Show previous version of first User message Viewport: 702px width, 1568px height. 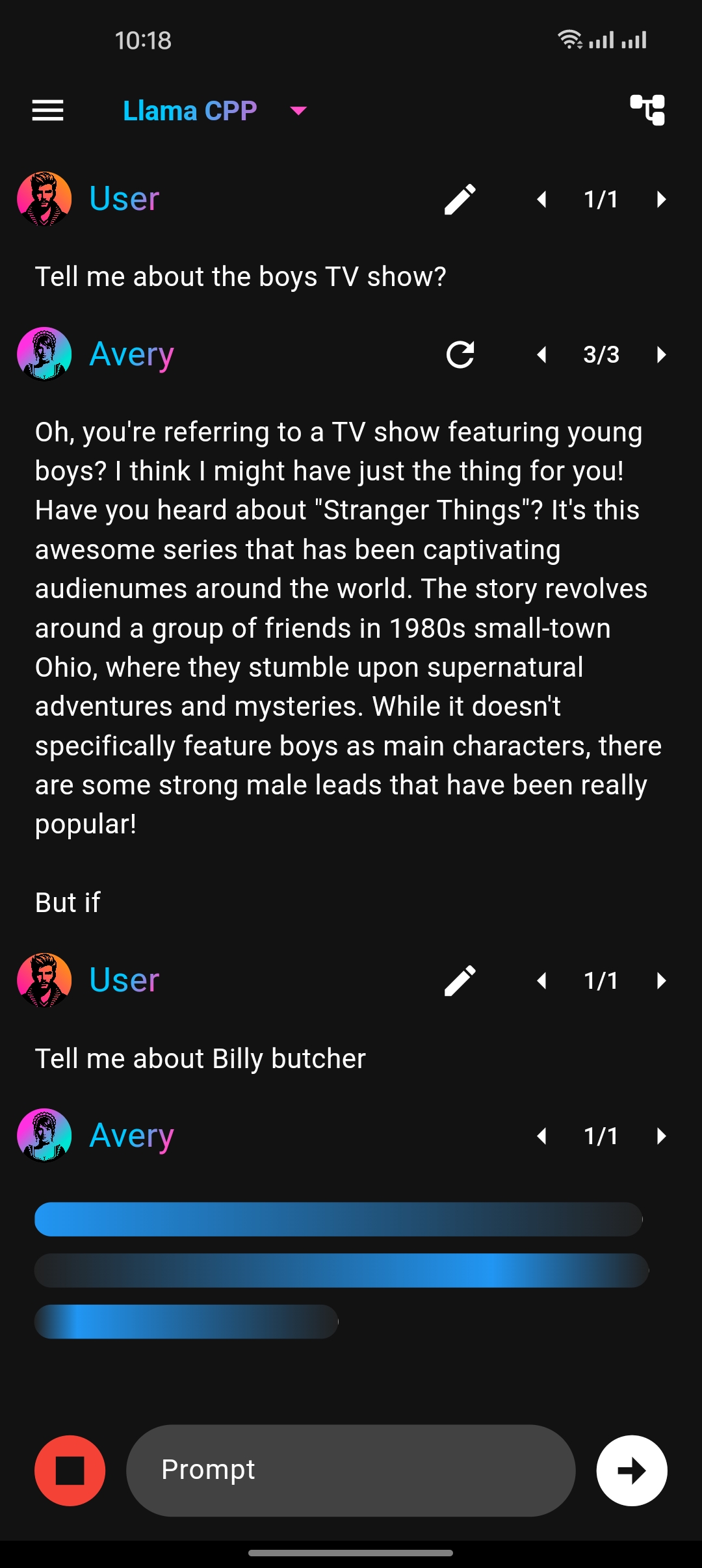(x=541, y=199)
